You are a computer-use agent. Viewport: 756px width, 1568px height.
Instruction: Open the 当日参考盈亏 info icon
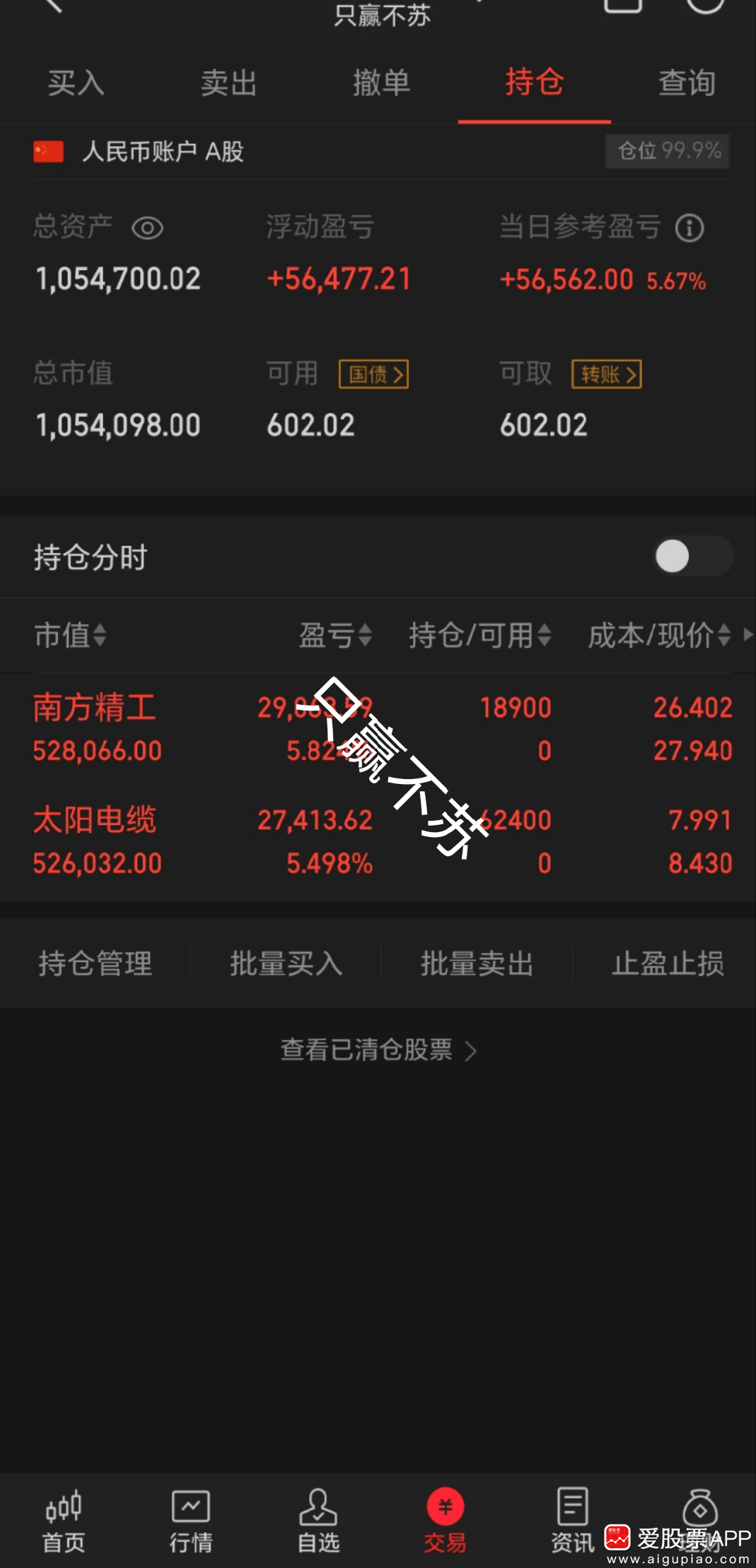689,228
